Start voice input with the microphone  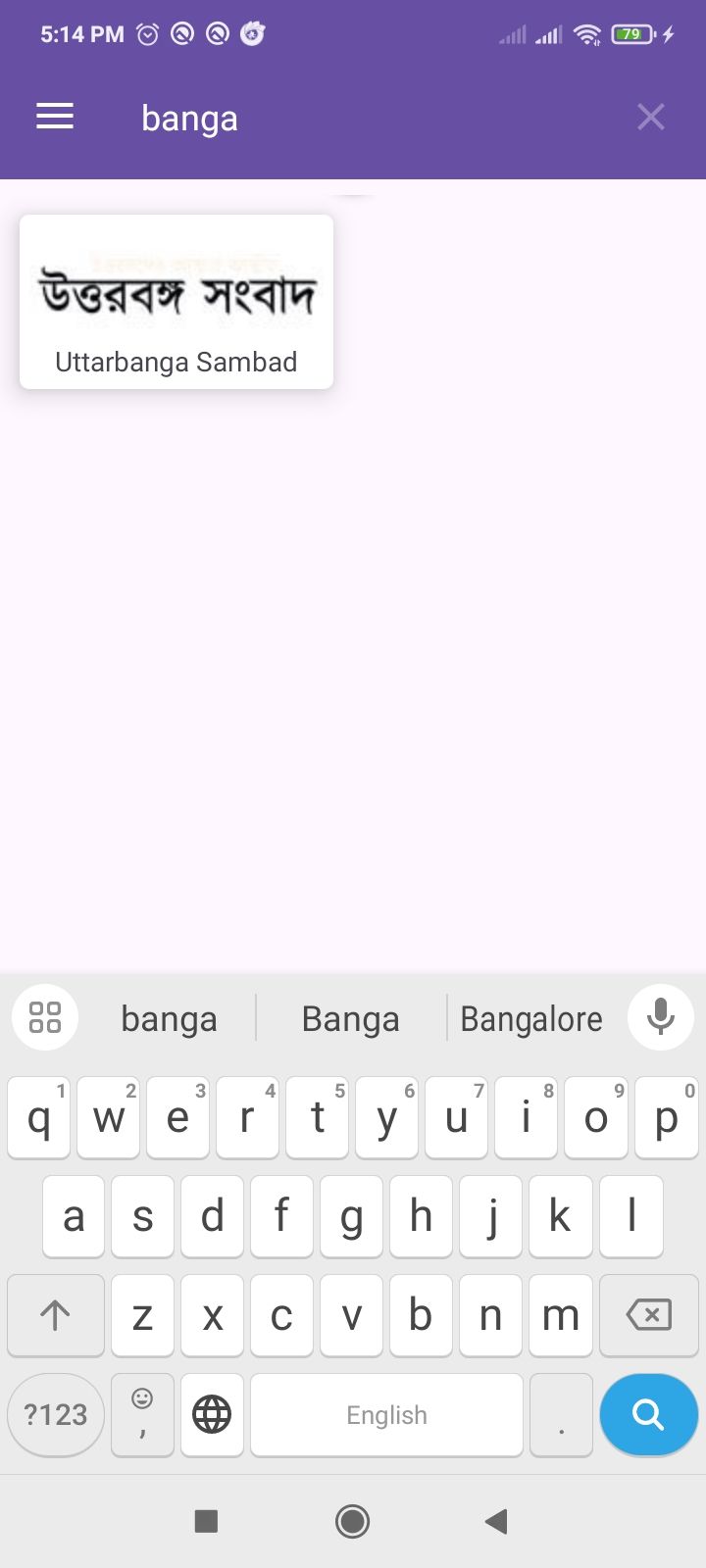pyautogui.click(x=661, y=1017)
